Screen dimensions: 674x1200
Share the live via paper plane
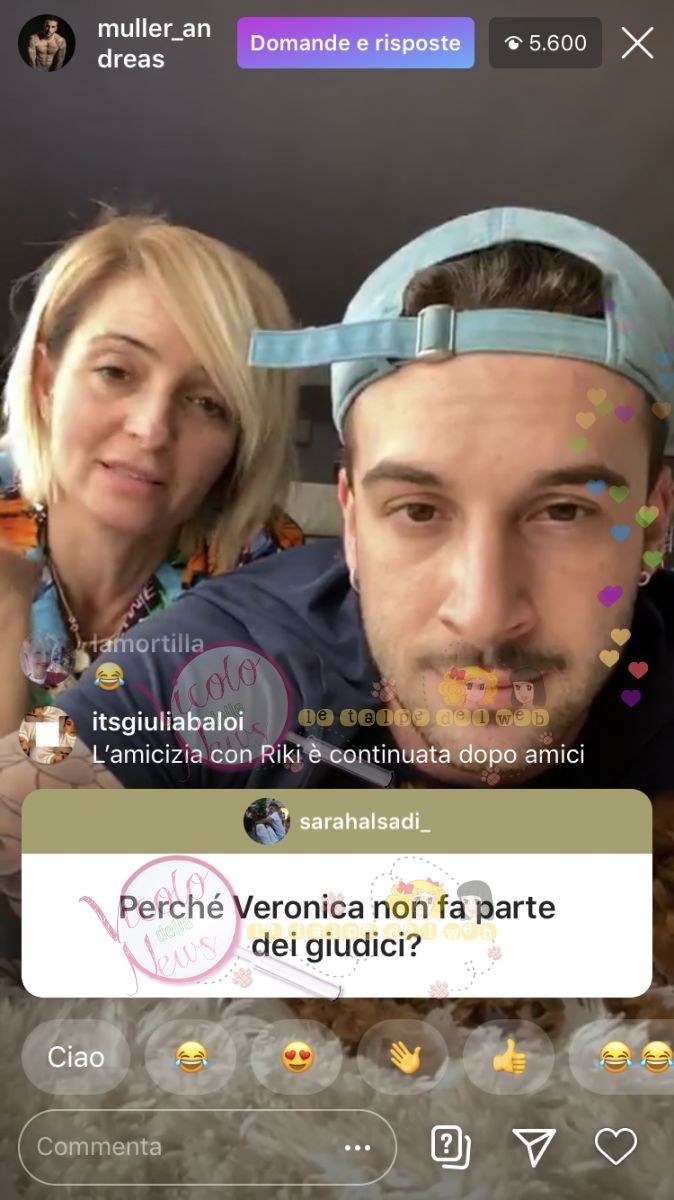533,1147
